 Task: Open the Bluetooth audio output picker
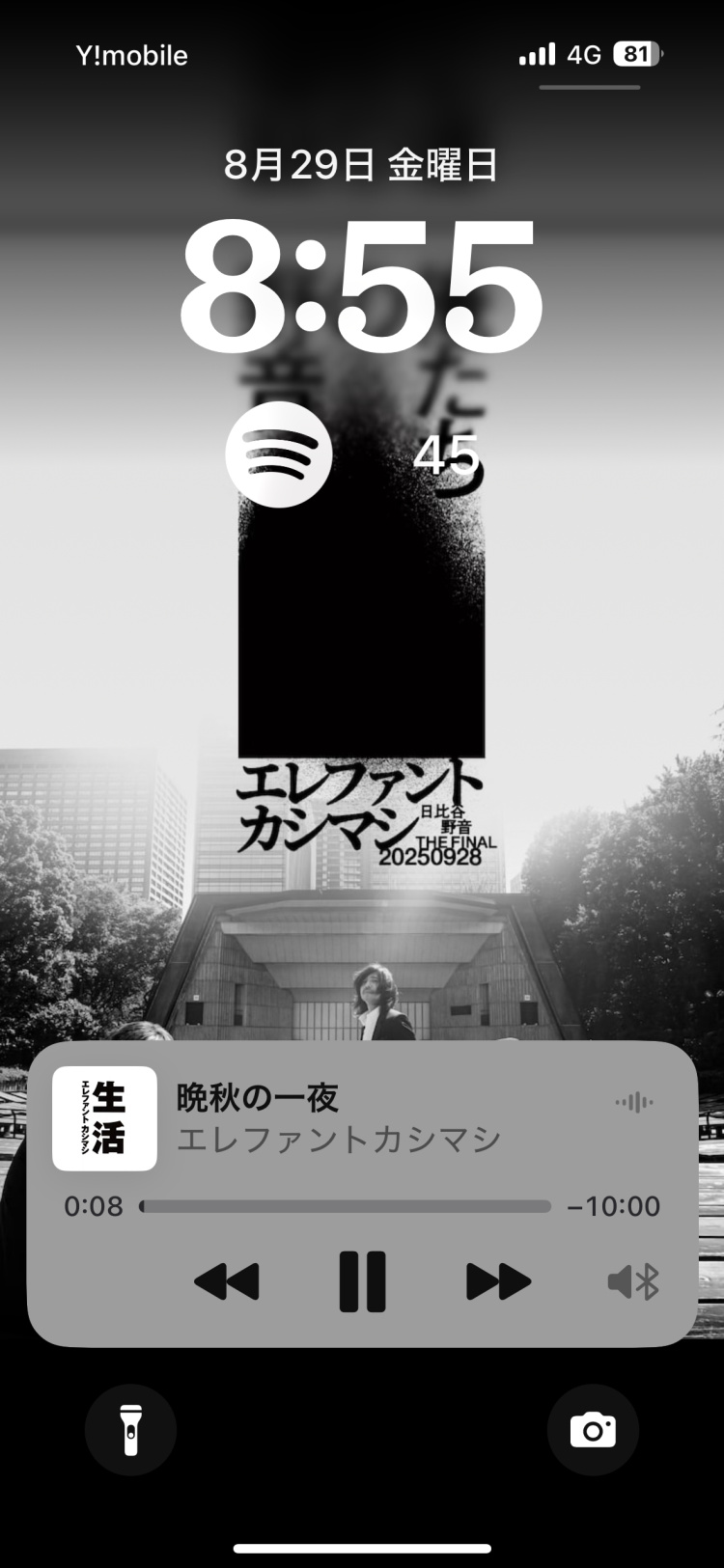pyautogui.click(x=633, y=1281)
